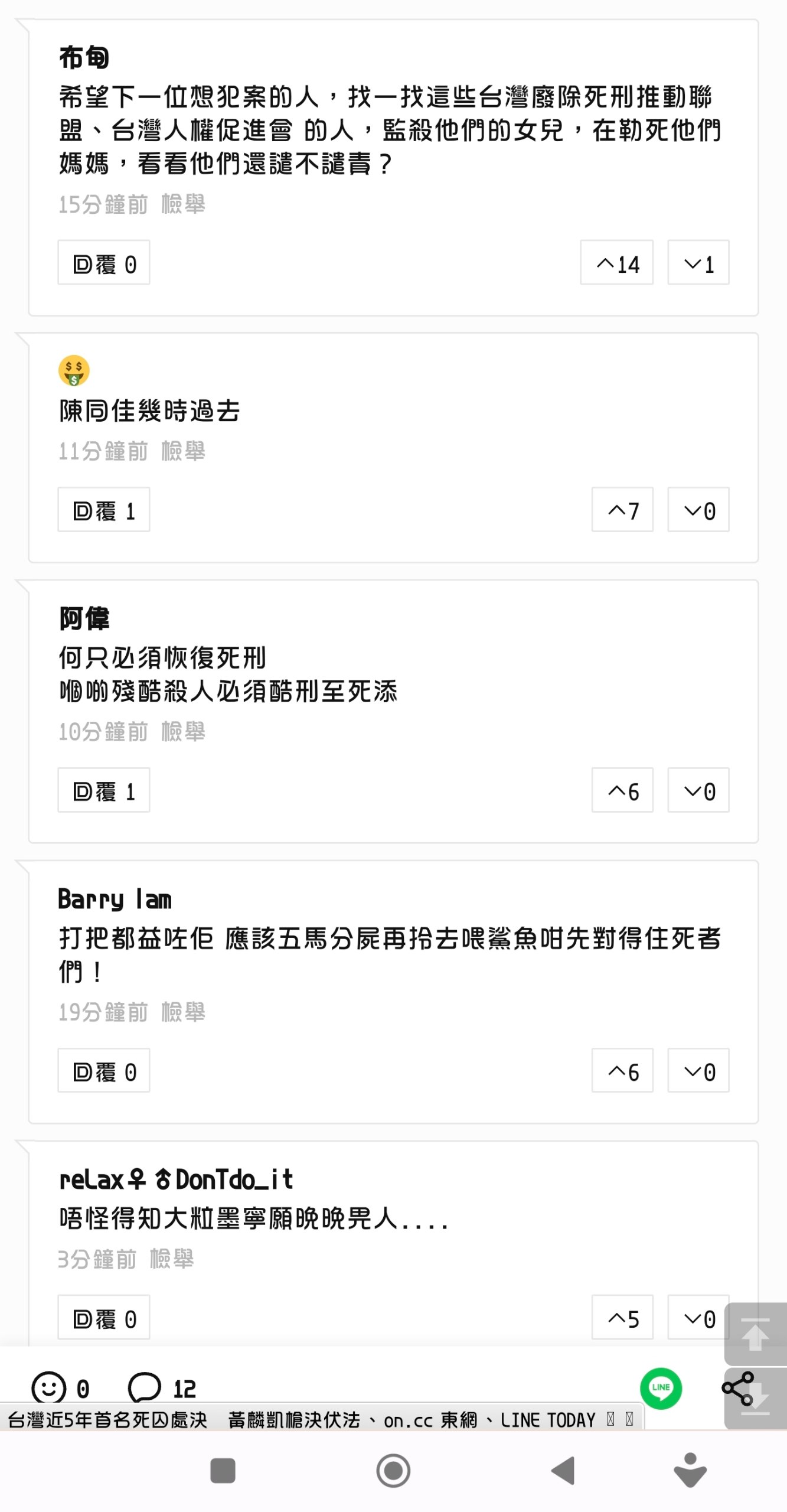Reply to 布甸's comment
The width and height of the screenshot is (787, 1512).
pos(103,263)
